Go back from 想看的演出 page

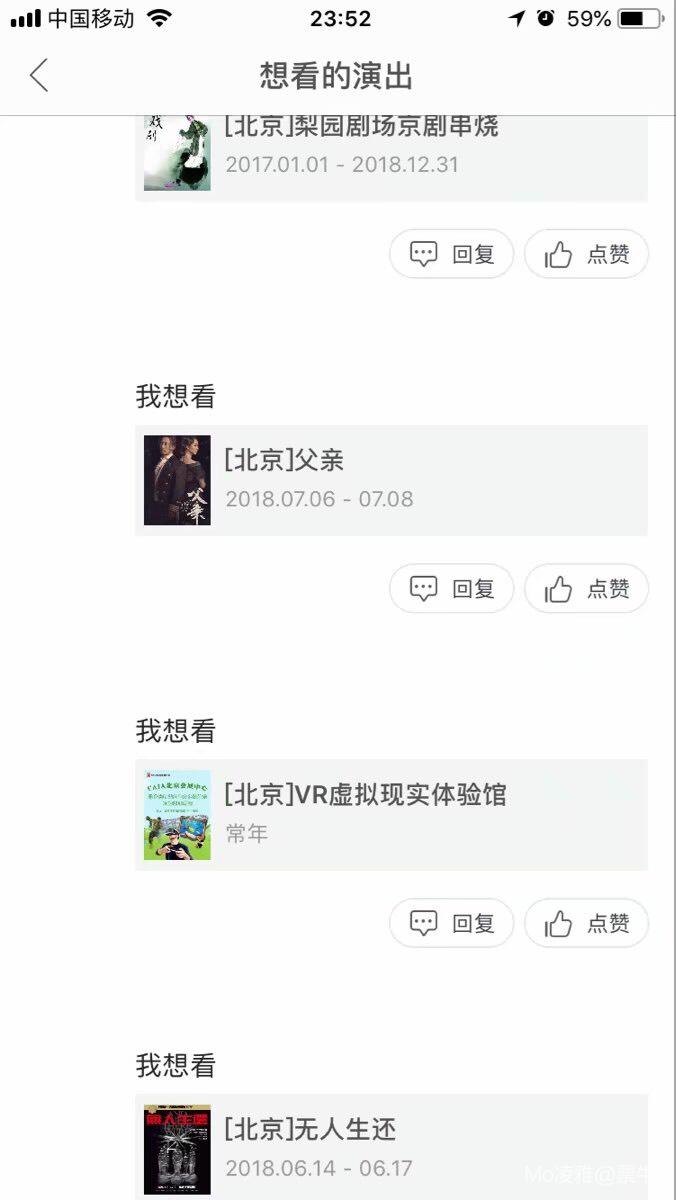[39, 75]
